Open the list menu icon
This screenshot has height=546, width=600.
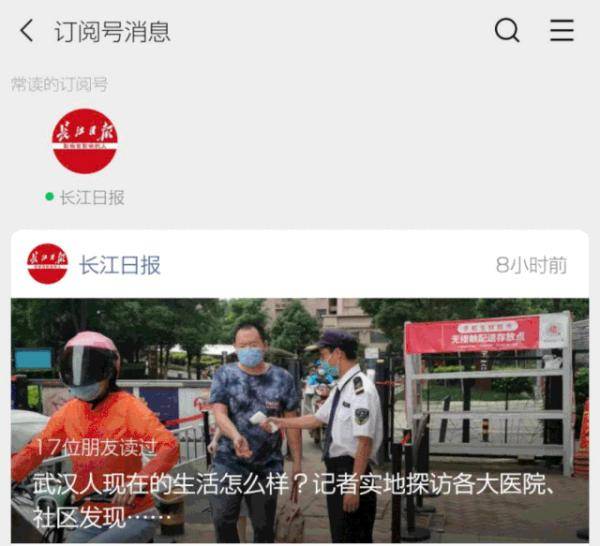(x=562, y=31)
